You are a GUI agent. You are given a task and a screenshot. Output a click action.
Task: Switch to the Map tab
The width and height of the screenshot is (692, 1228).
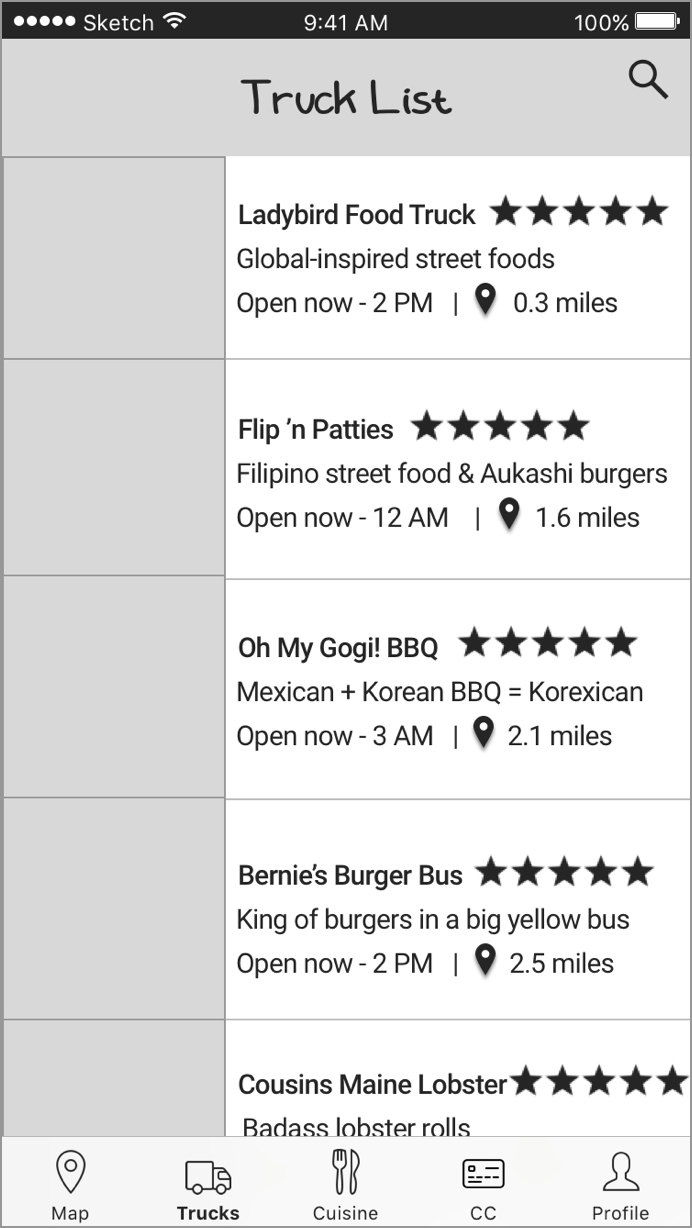point(70,1185)
